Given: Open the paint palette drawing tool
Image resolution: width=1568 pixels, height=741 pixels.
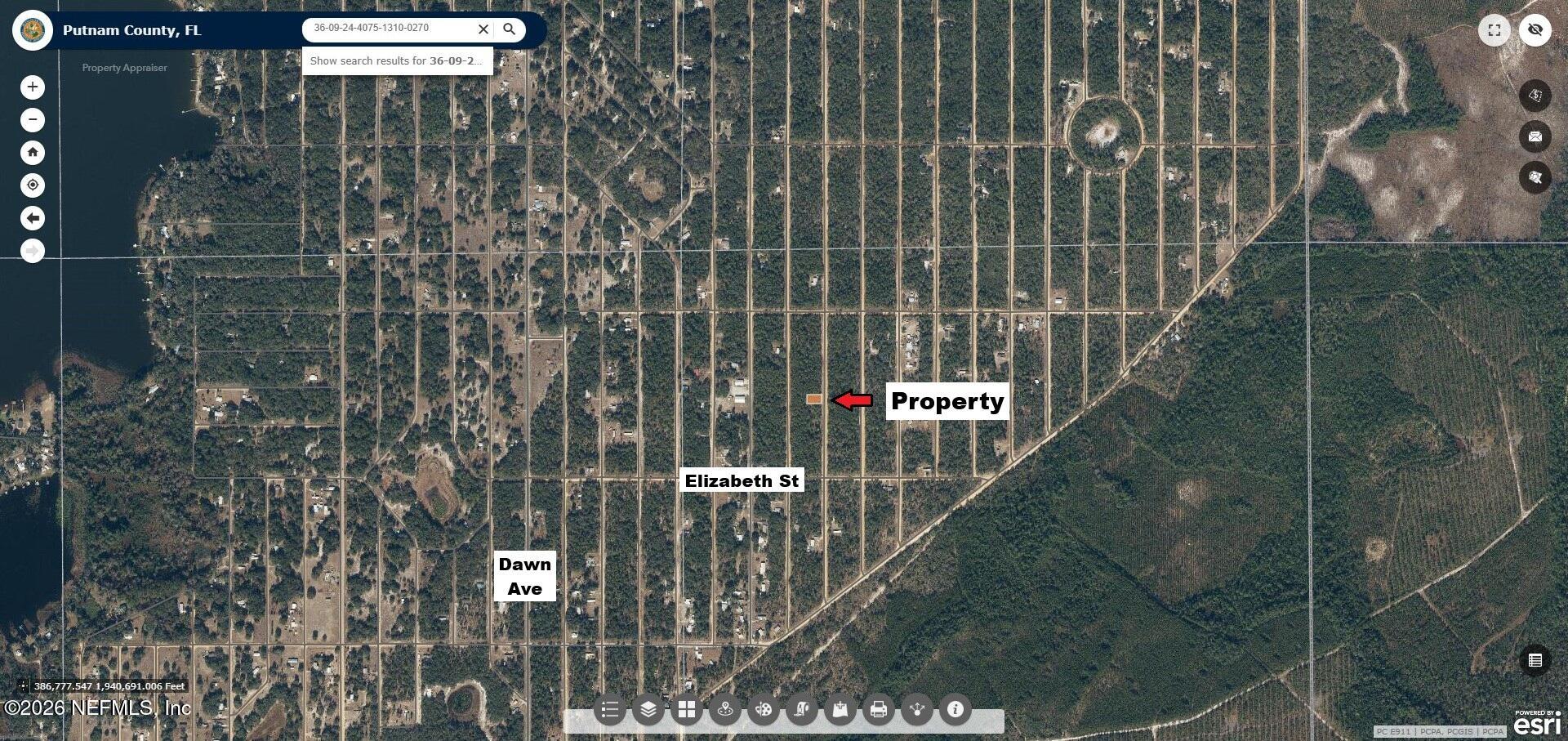Looking at the screenshot, I should [x=764, y=710].
